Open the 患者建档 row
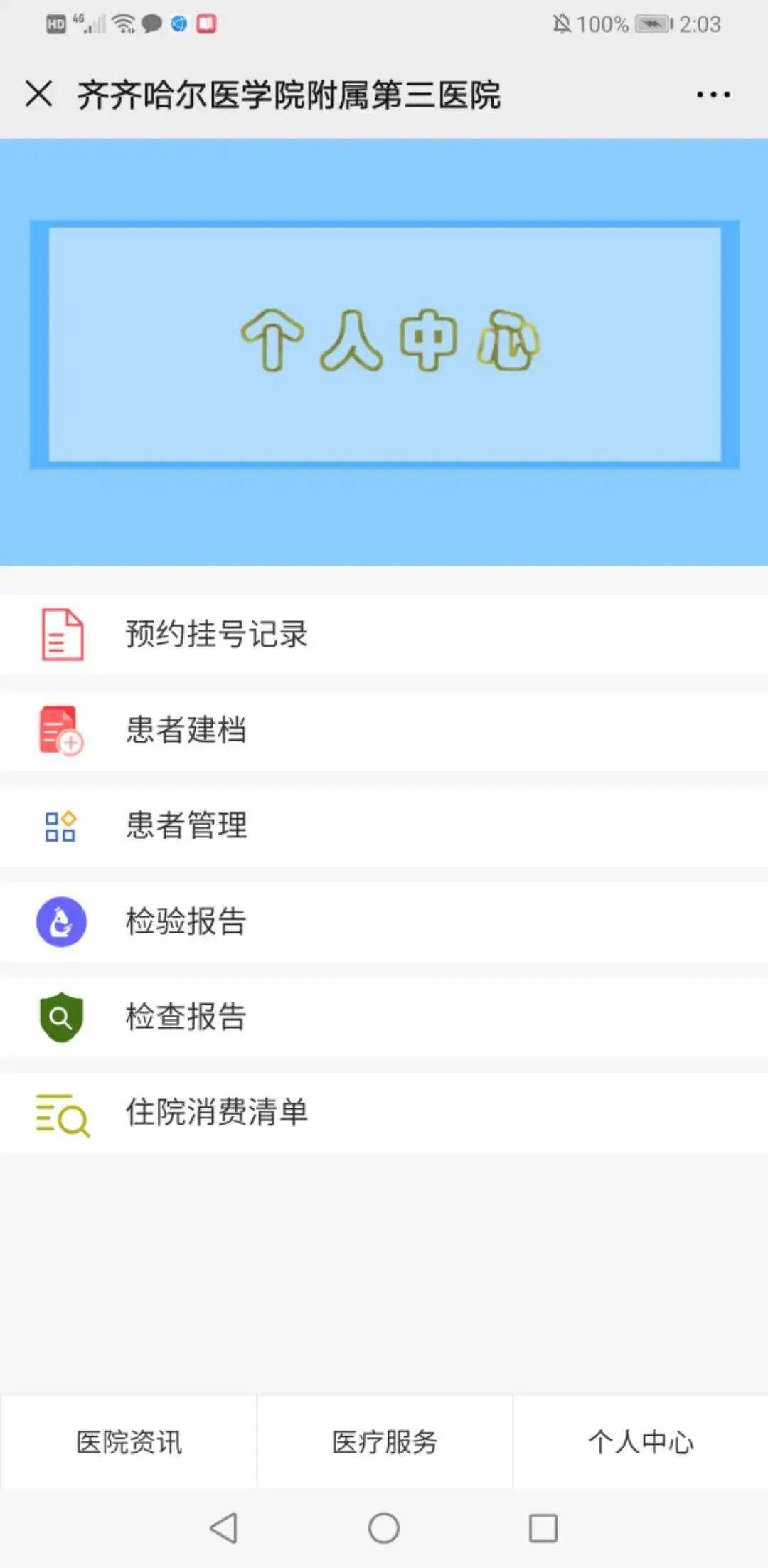 (384, 730)
